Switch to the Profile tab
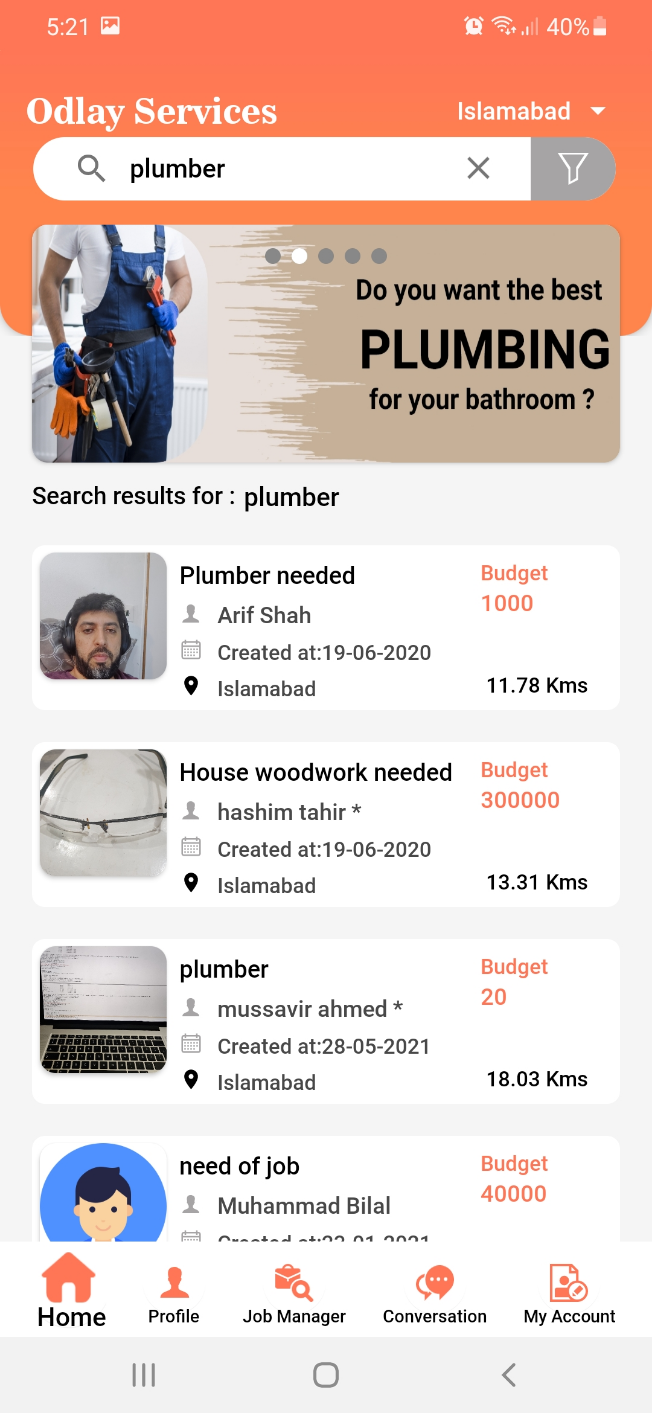The width and height of the screenshot is (652, 1413). click(x=174, y=1294)
